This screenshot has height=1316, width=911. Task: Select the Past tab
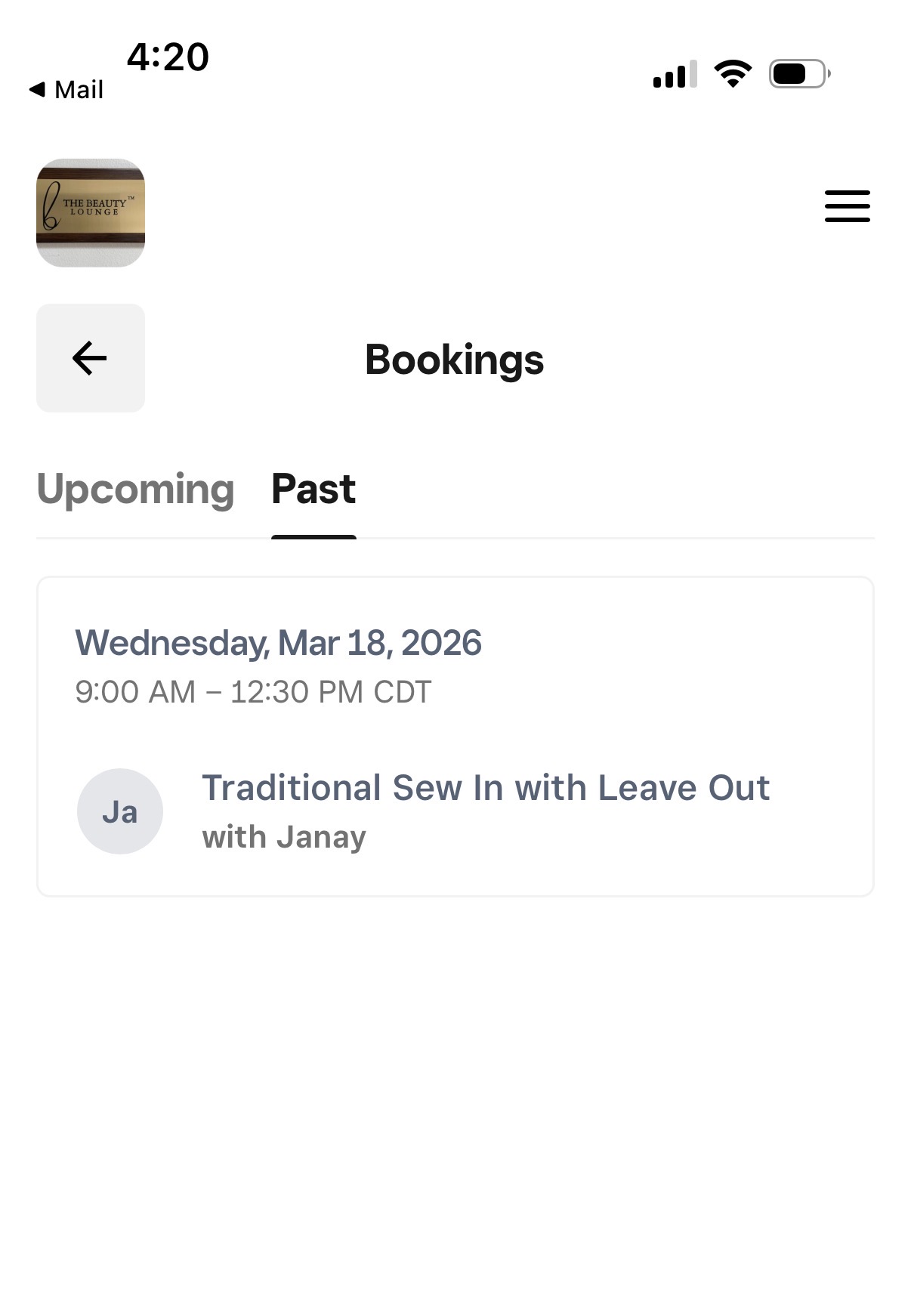313,489
